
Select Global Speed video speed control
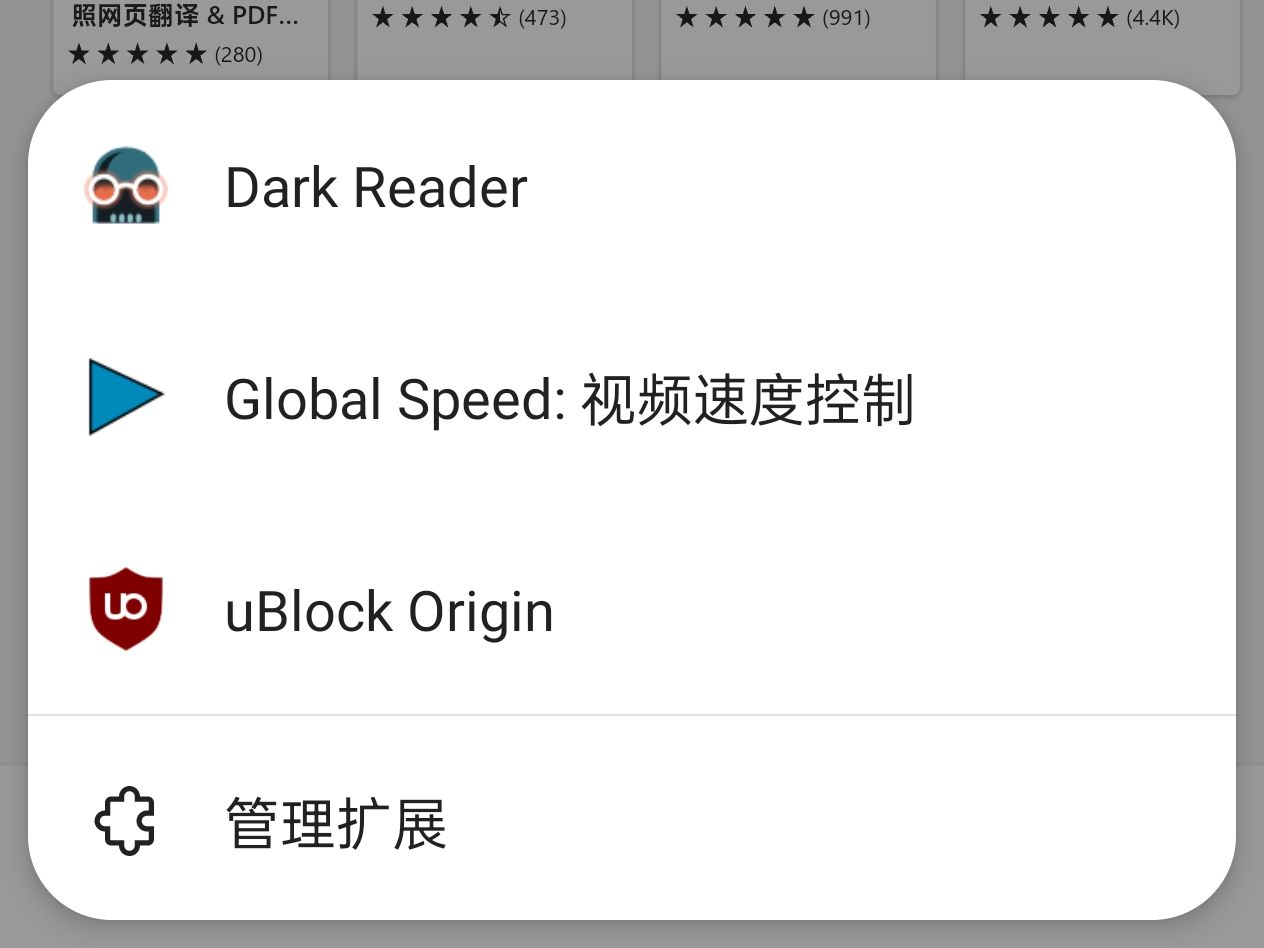click(568, 400)
